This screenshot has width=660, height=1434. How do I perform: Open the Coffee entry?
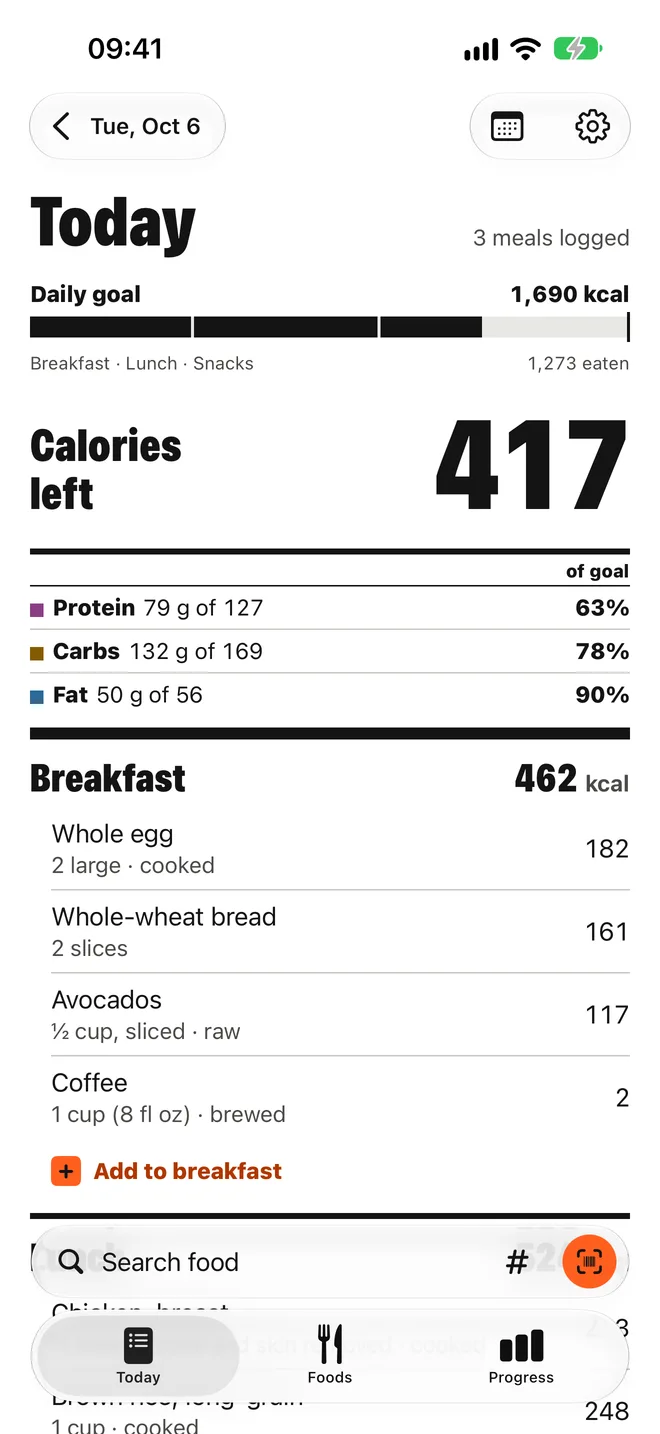330,1097
